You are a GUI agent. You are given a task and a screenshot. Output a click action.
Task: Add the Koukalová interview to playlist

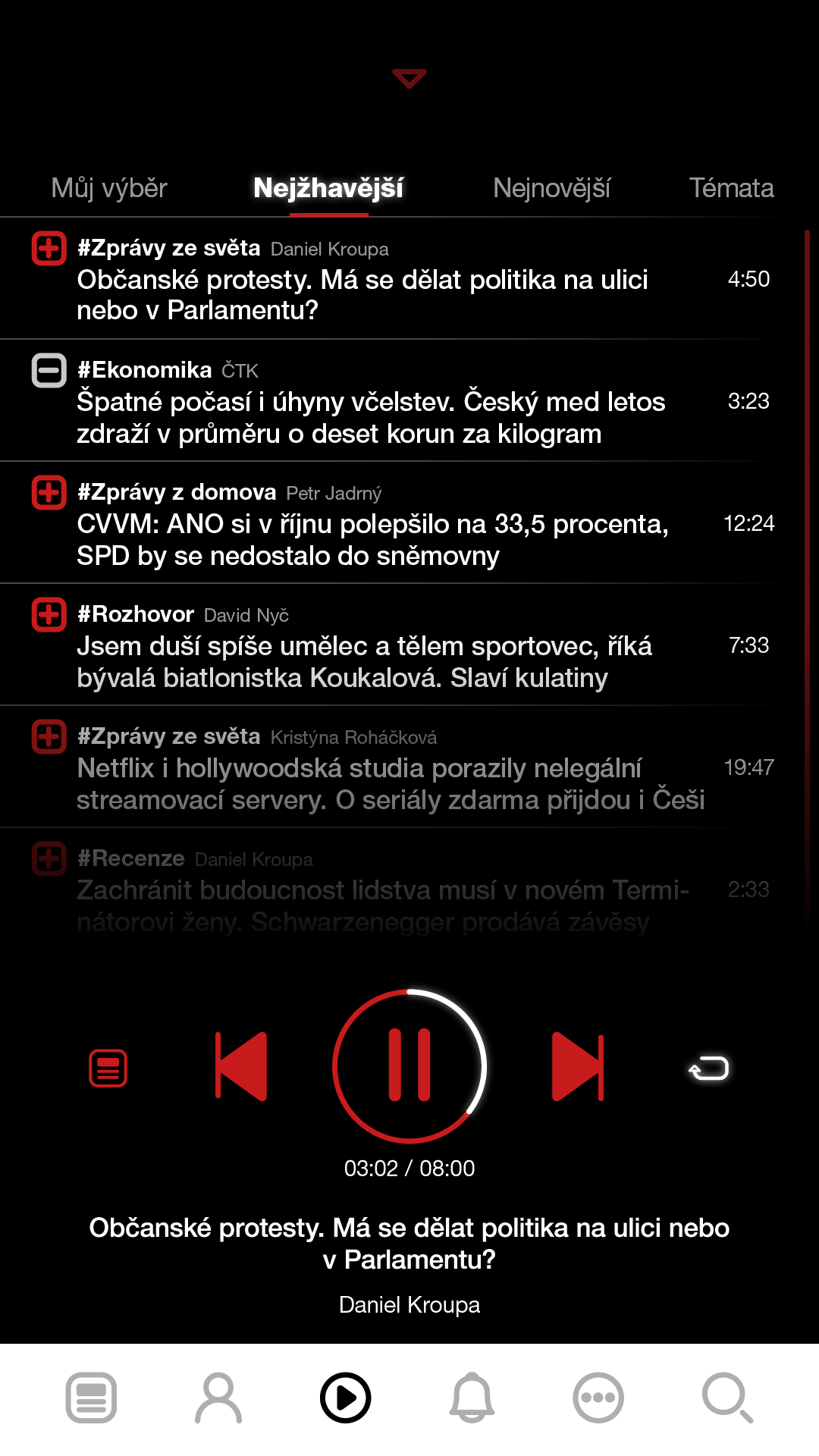coord(49,615)
